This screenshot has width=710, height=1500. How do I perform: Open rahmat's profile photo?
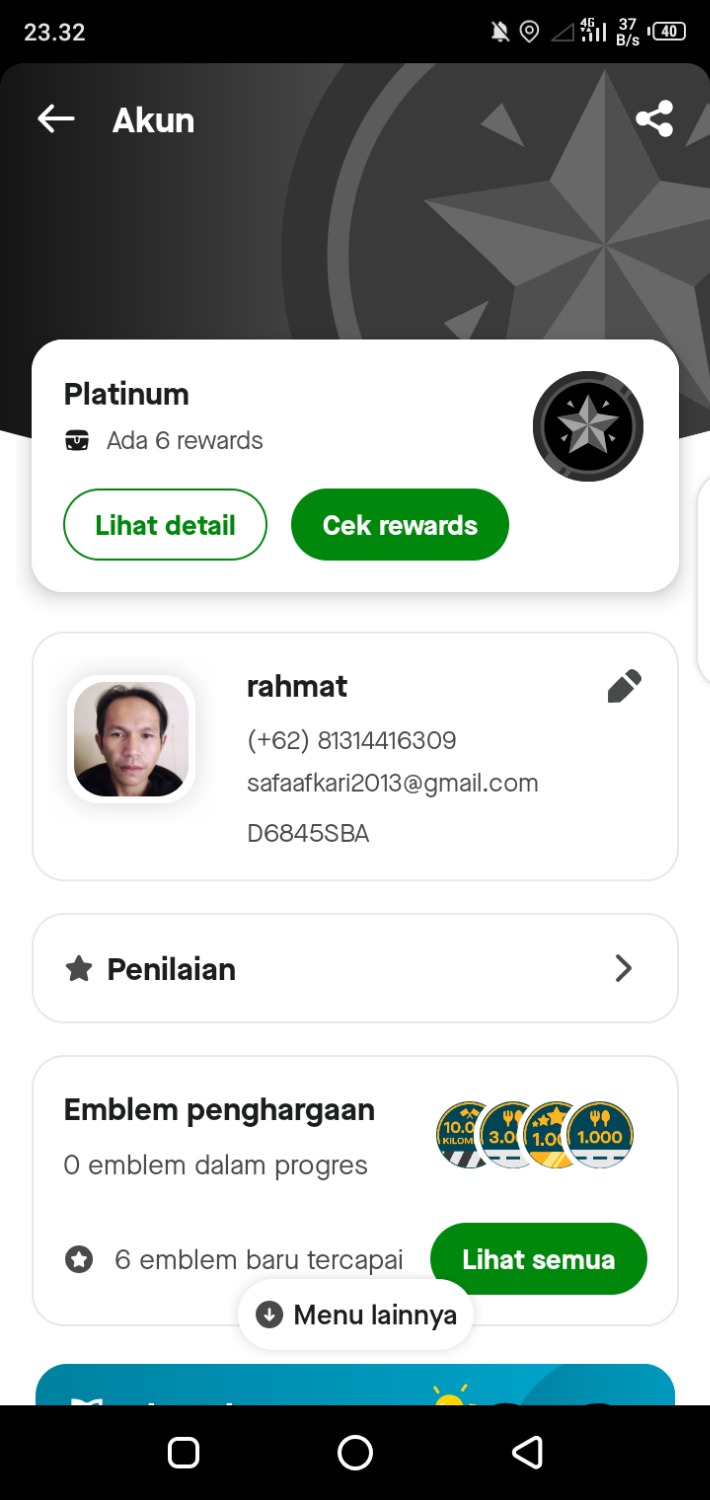[131, 739]
